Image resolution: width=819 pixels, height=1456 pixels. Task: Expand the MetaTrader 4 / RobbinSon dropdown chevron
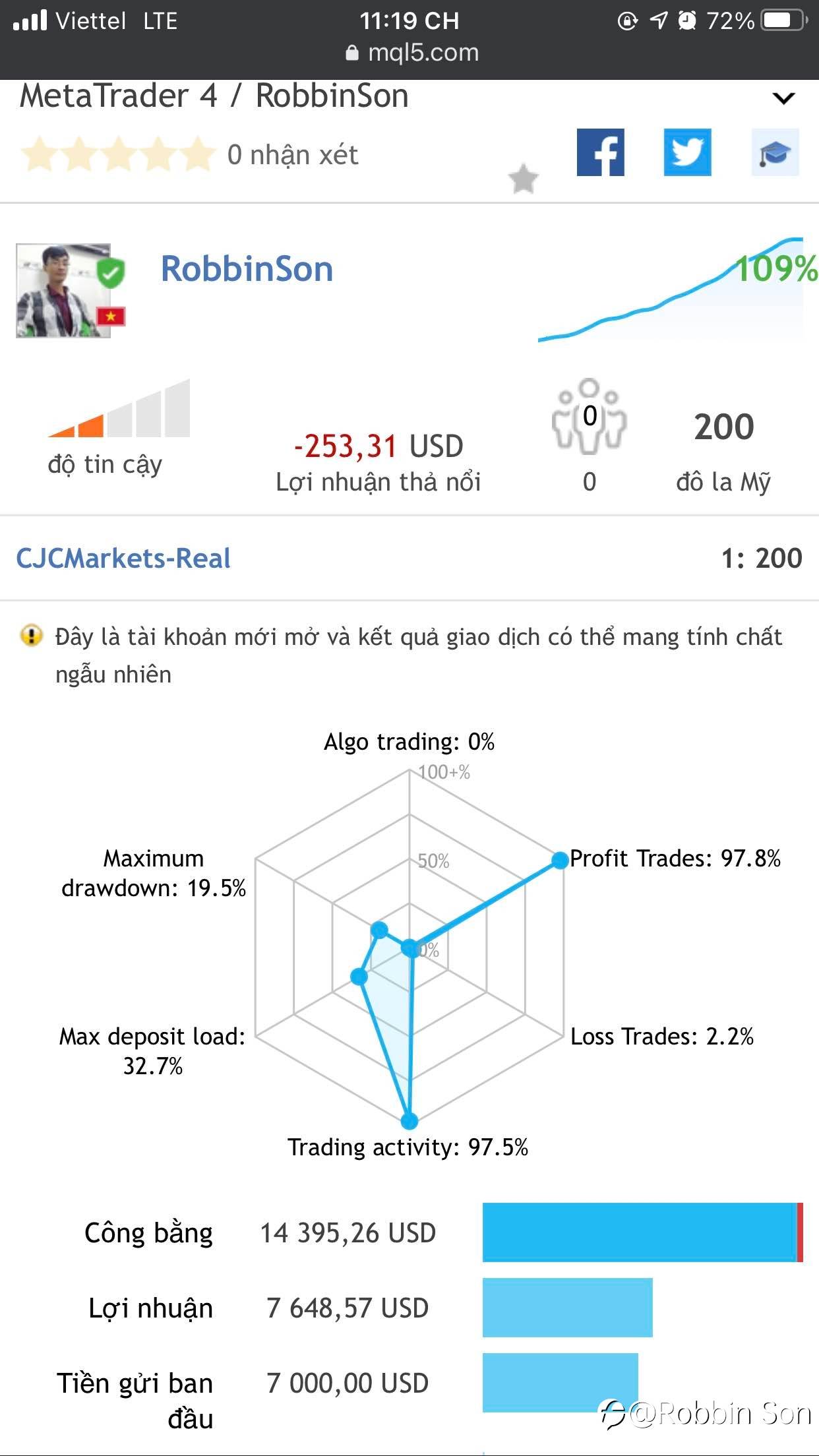coord(783,98)
